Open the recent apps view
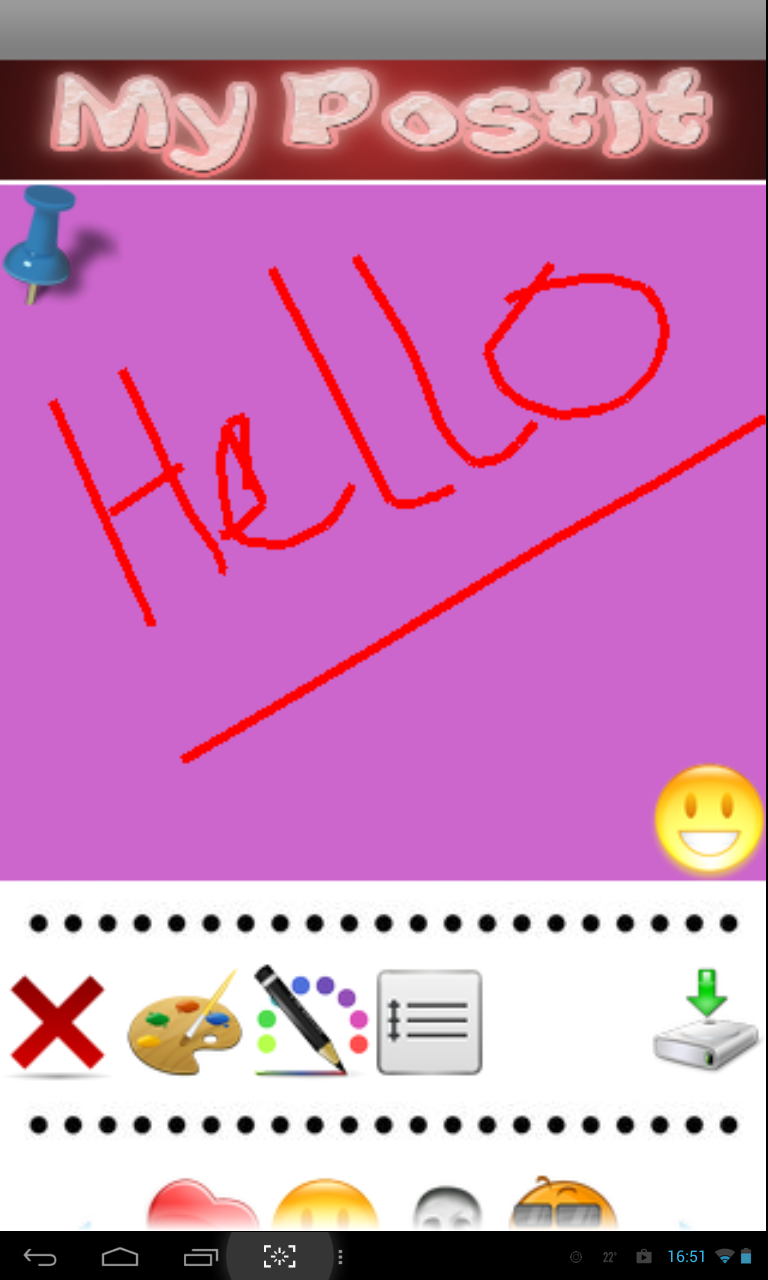The width and height of the screenshot is (768, 1280). (x=201, y=1257)
